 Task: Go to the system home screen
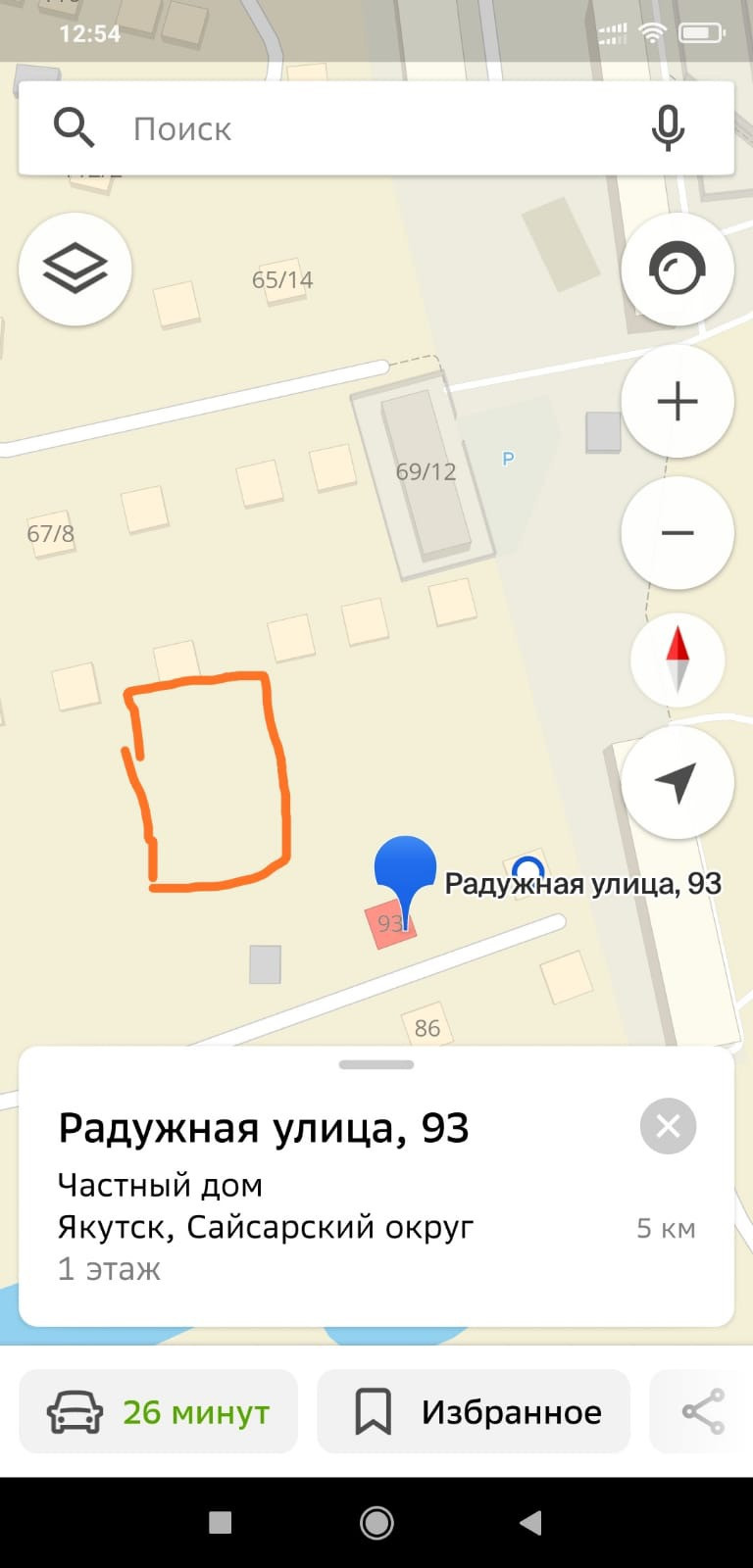coord(376,1522)
